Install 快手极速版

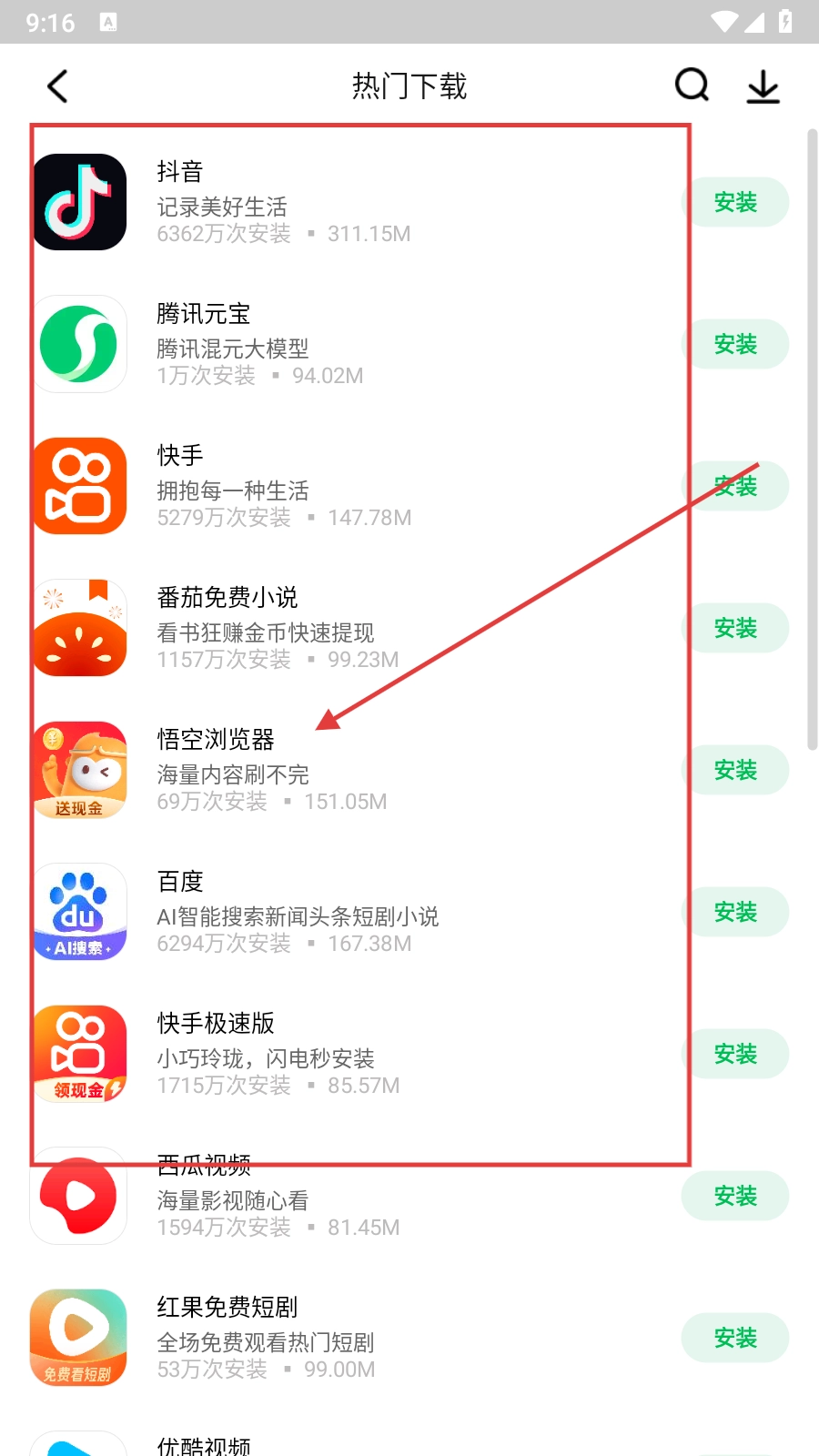pos(735,1054)
